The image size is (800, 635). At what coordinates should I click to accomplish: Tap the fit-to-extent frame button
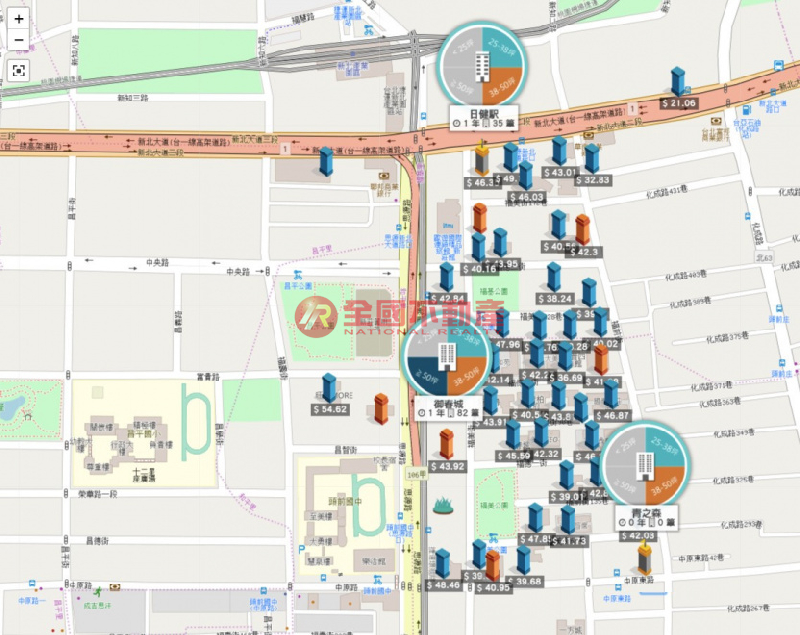pos(19,70)
